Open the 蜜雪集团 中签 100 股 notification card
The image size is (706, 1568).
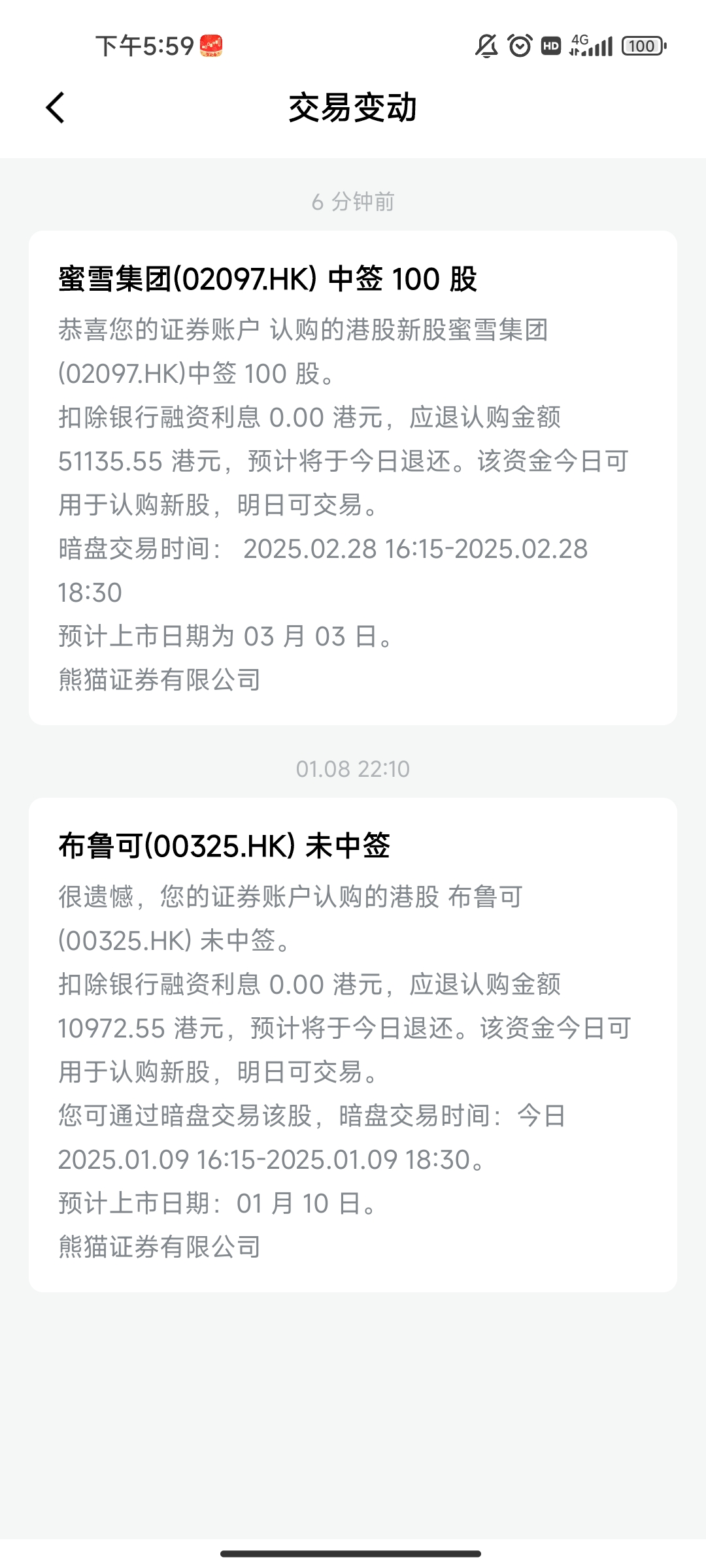click(353, 477)
